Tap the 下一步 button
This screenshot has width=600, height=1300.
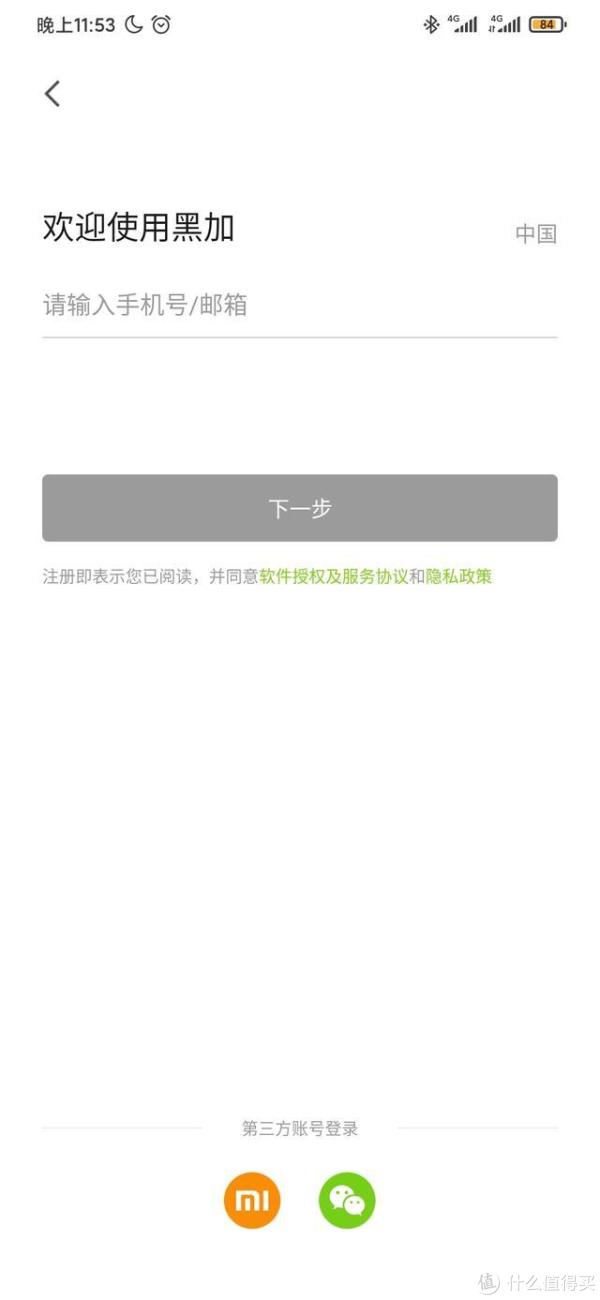299,508
